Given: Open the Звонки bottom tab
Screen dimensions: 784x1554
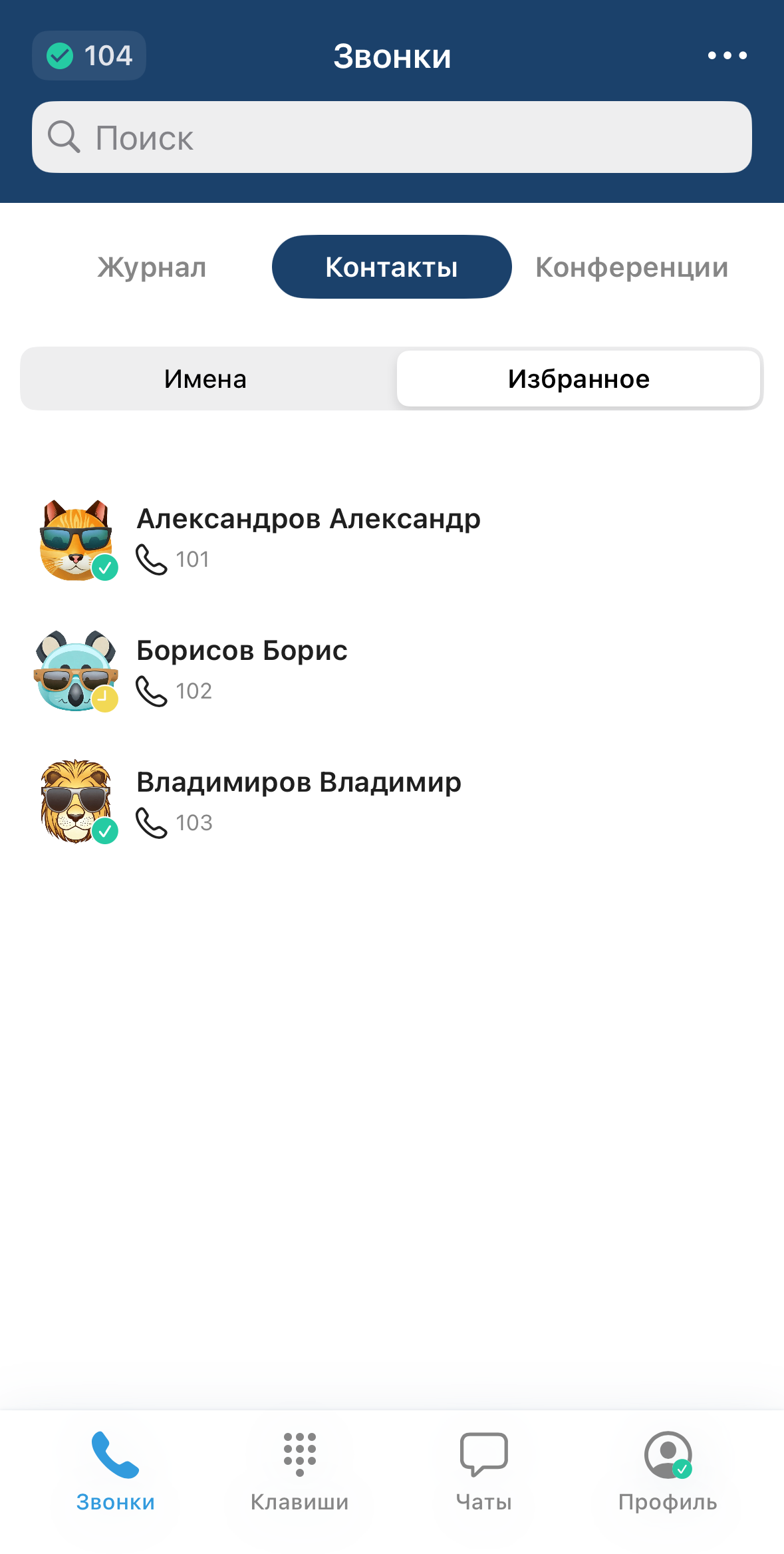Looking at the screenshot, I should point(116,1470).
